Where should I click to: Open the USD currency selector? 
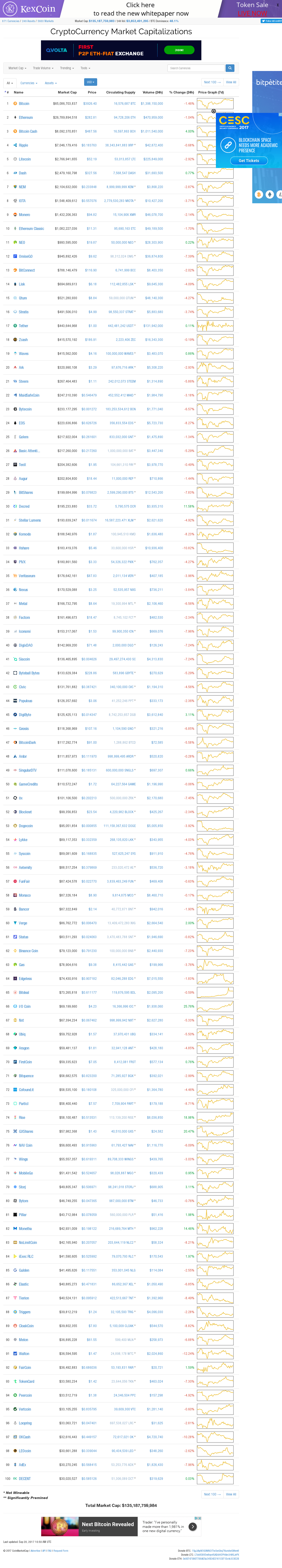[90, 82]
